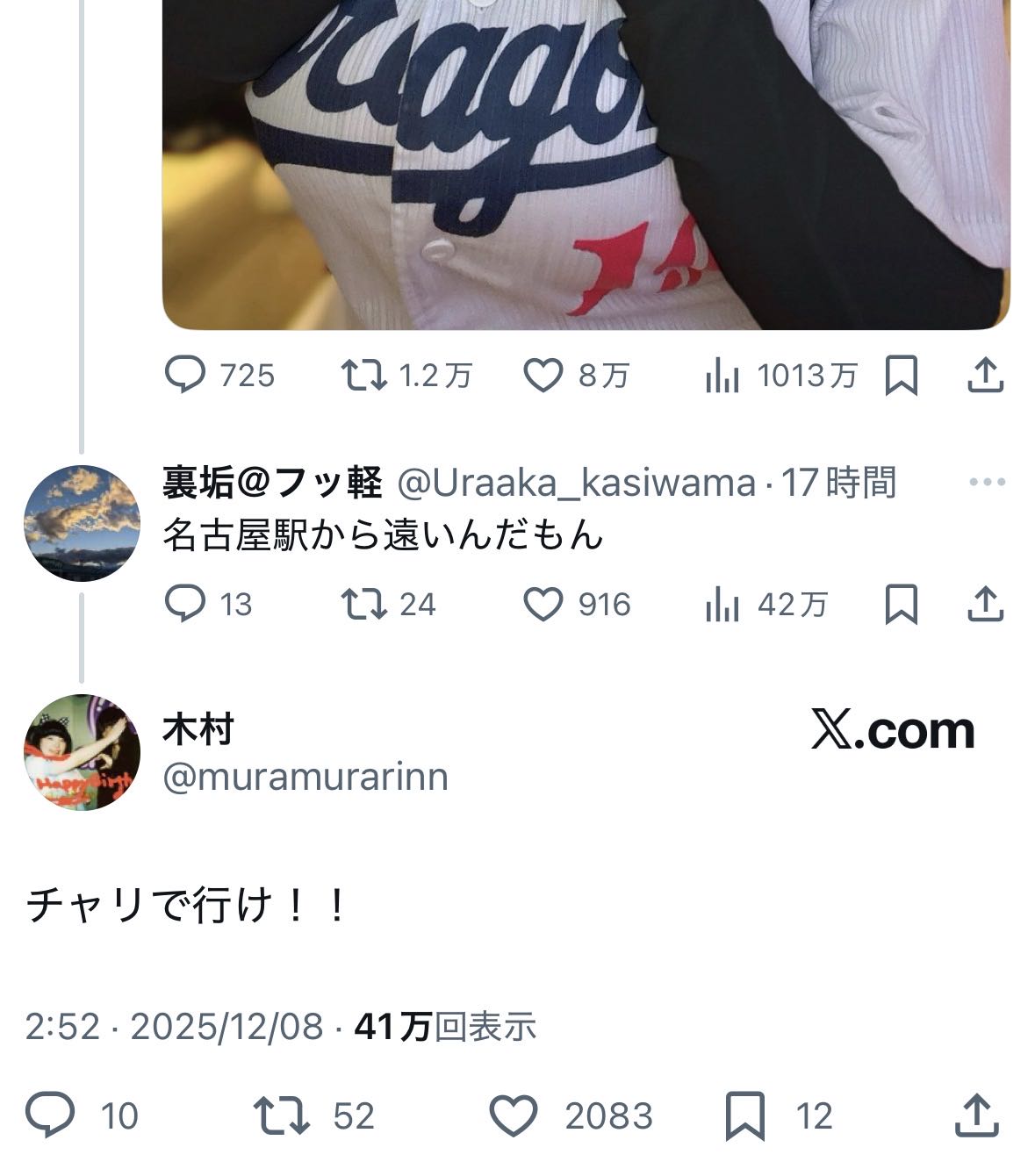
Task: Repost 木村's post with 52 reposts
Action: (x=281, y=1115)
